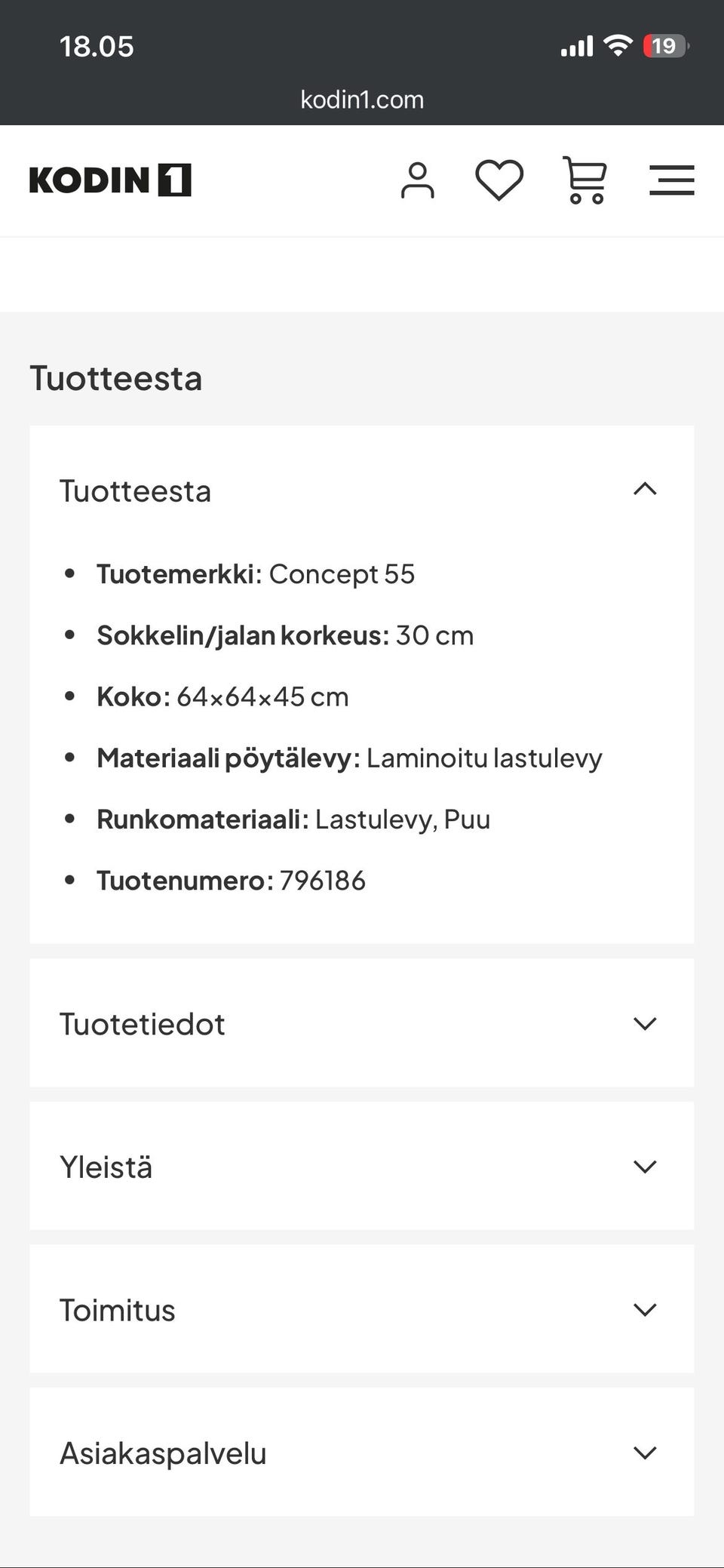
Task: Open the hamburger navigation menu
Action: pyautogui.click(x=672, y=180)
